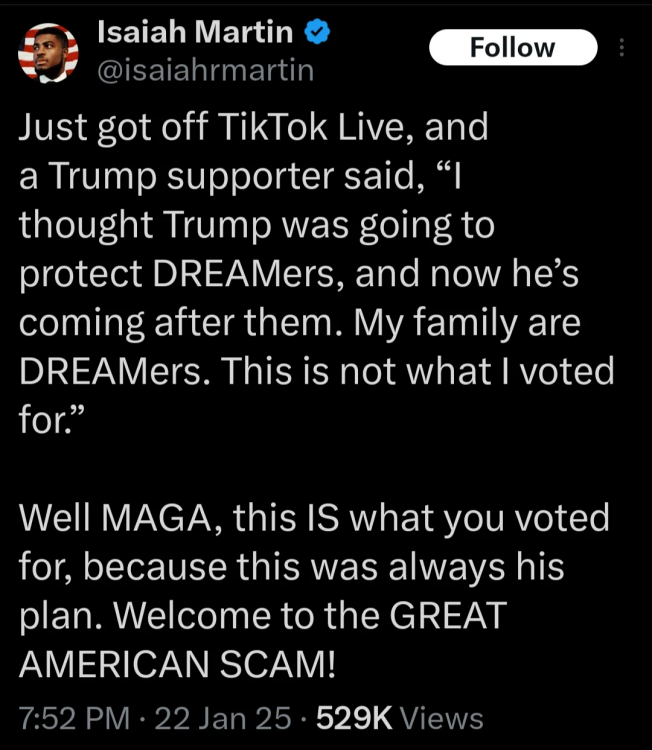Follow Isaiah Martin

click(512, 48)
